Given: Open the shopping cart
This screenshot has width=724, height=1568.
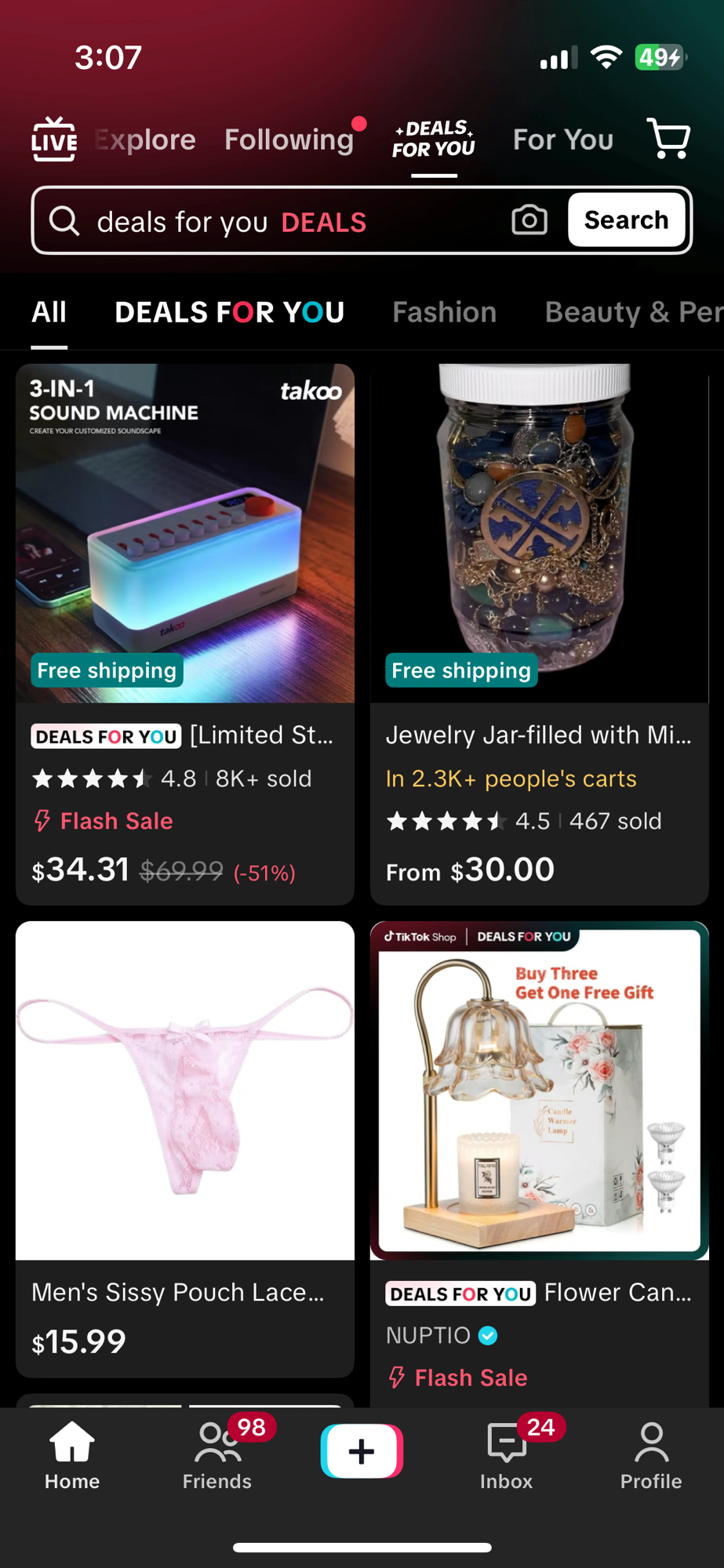Looking at the screenshot, I should coord(668,140).
